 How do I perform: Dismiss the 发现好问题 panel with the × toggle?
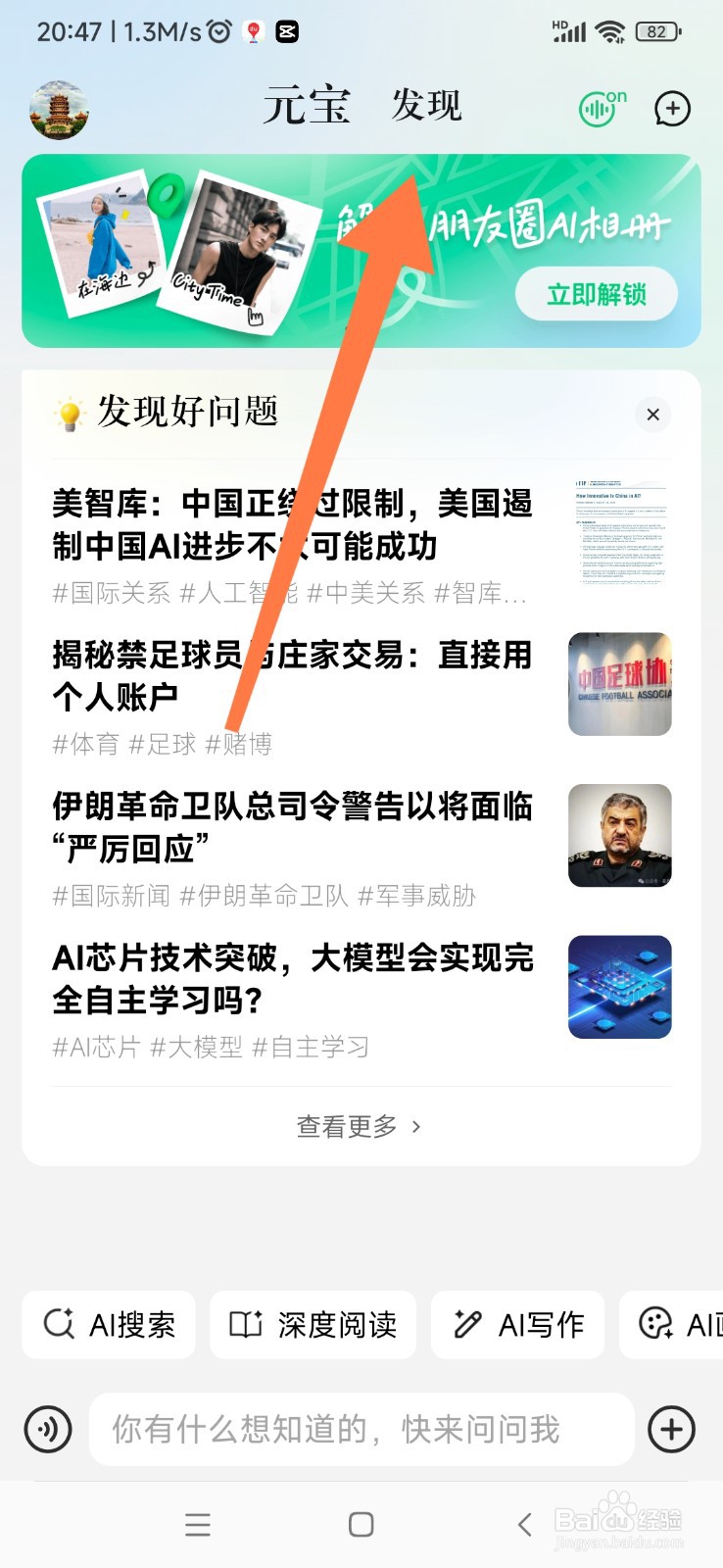(x=652, y=415)
